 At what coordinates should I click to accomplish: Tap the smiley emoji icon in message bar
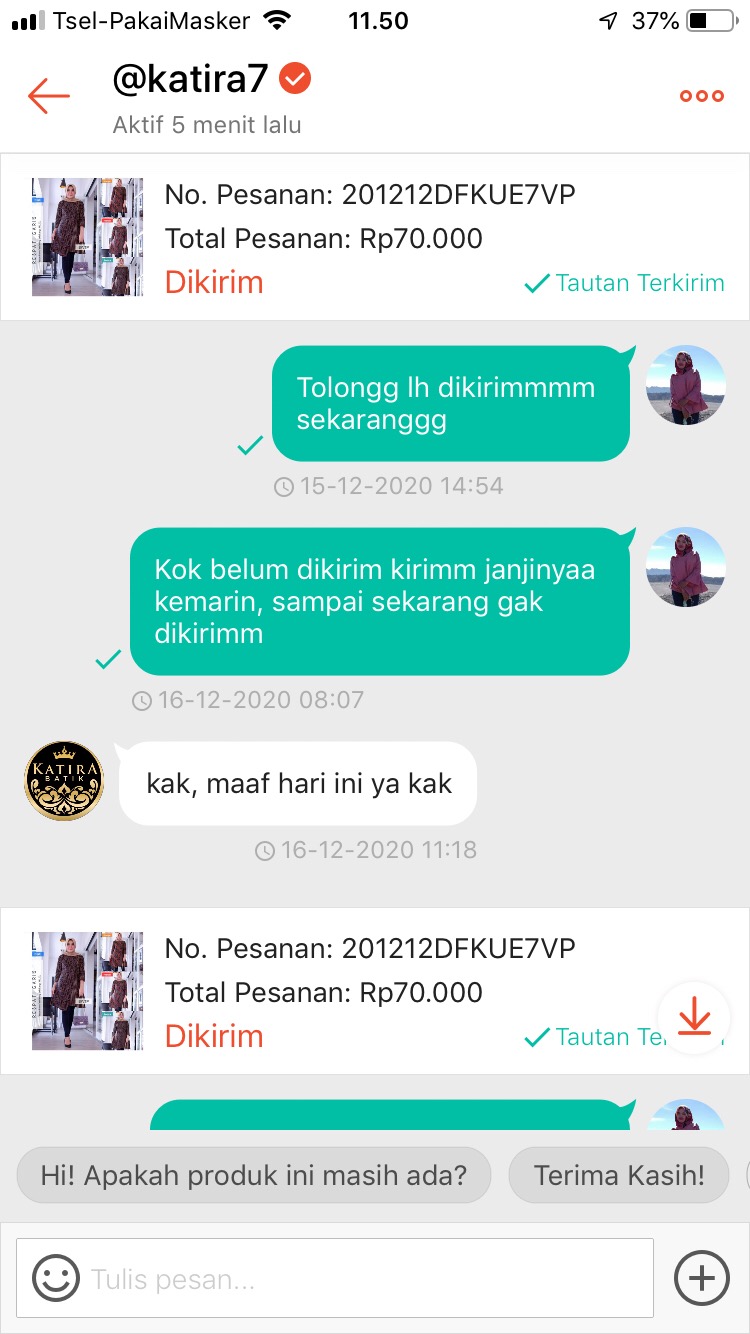(x=58, y=1278)
